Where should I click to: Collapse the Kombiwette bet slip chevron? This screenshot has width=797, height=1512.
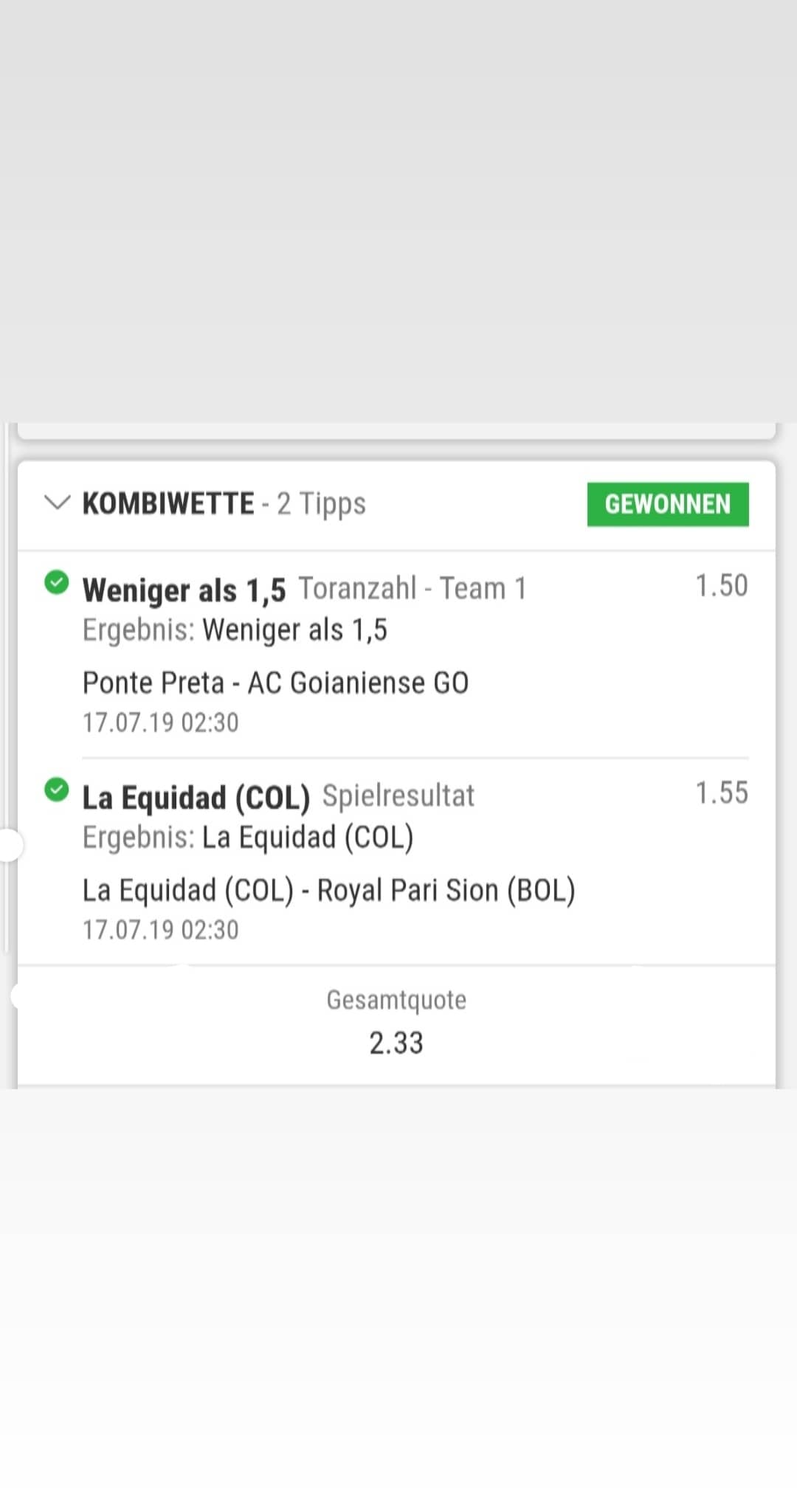click(58, 503)
